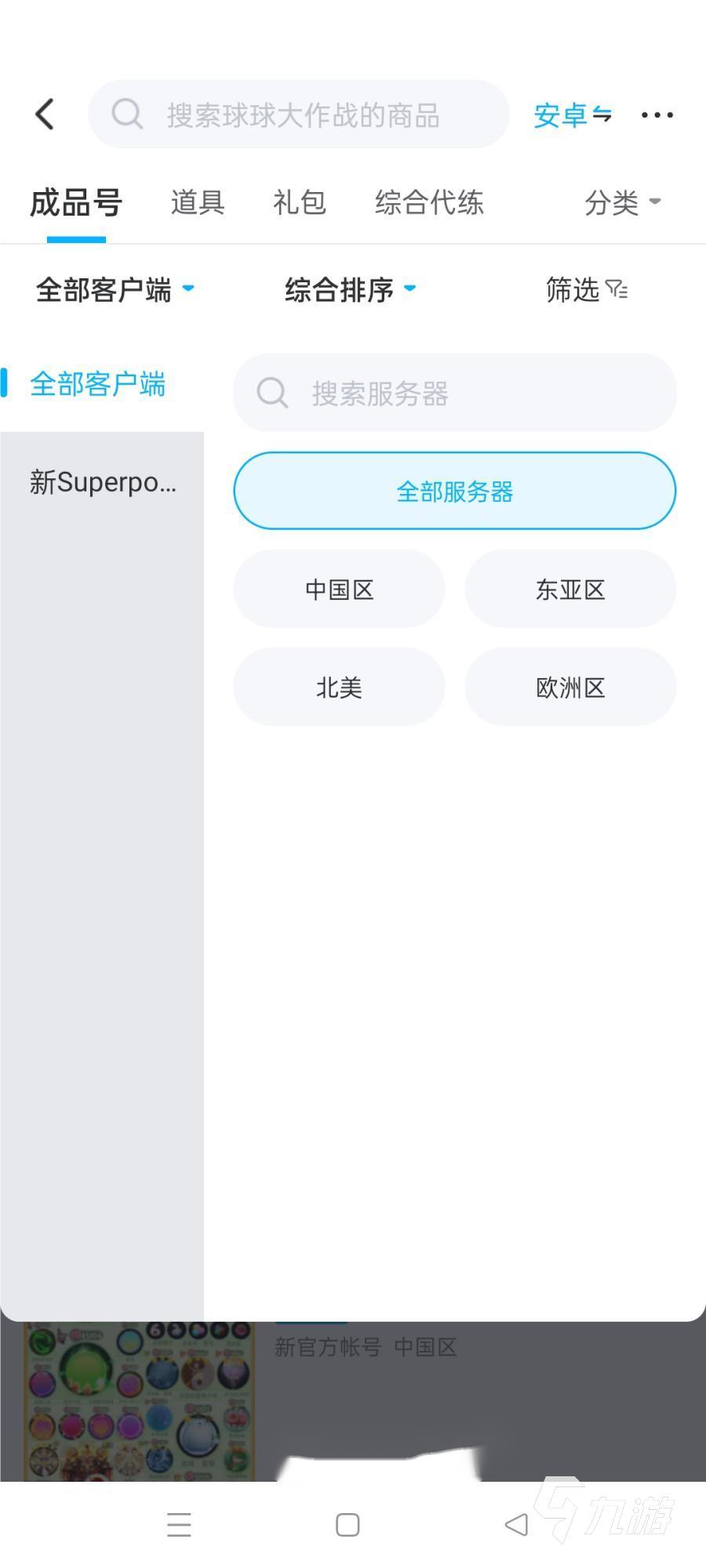Switch to the 道具 tab
Viewport: 706px width, 1568px height.
click(x=198, y=202)
